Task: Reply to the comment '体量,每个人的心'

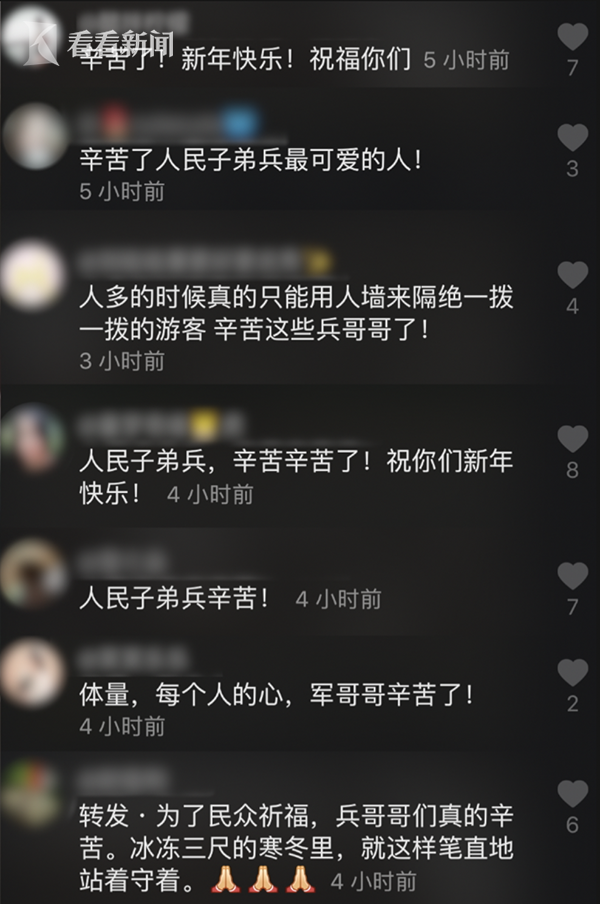Action: click(x=278, y=693)
